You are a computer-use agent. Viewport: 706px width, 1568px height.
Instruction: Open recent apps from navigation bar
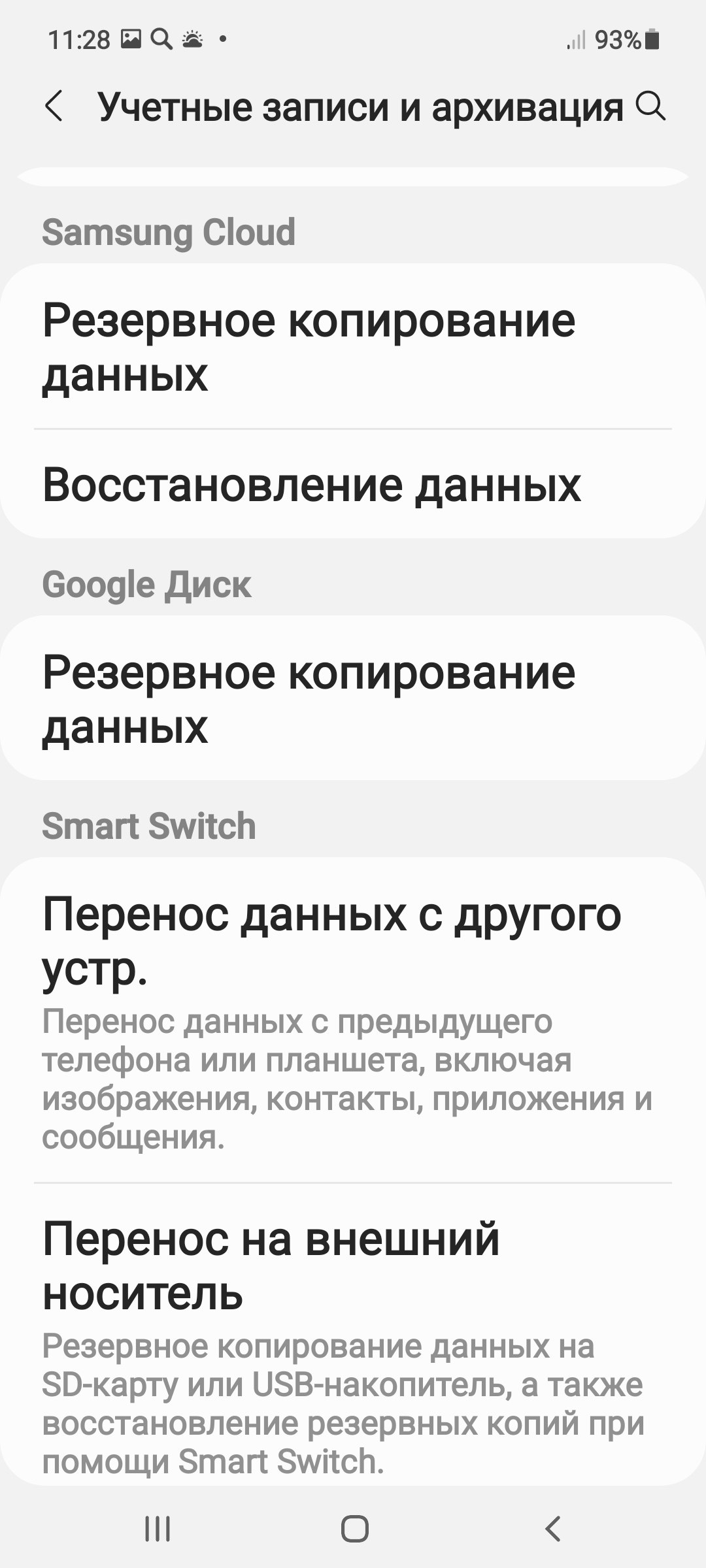[x=157, y=1528]
